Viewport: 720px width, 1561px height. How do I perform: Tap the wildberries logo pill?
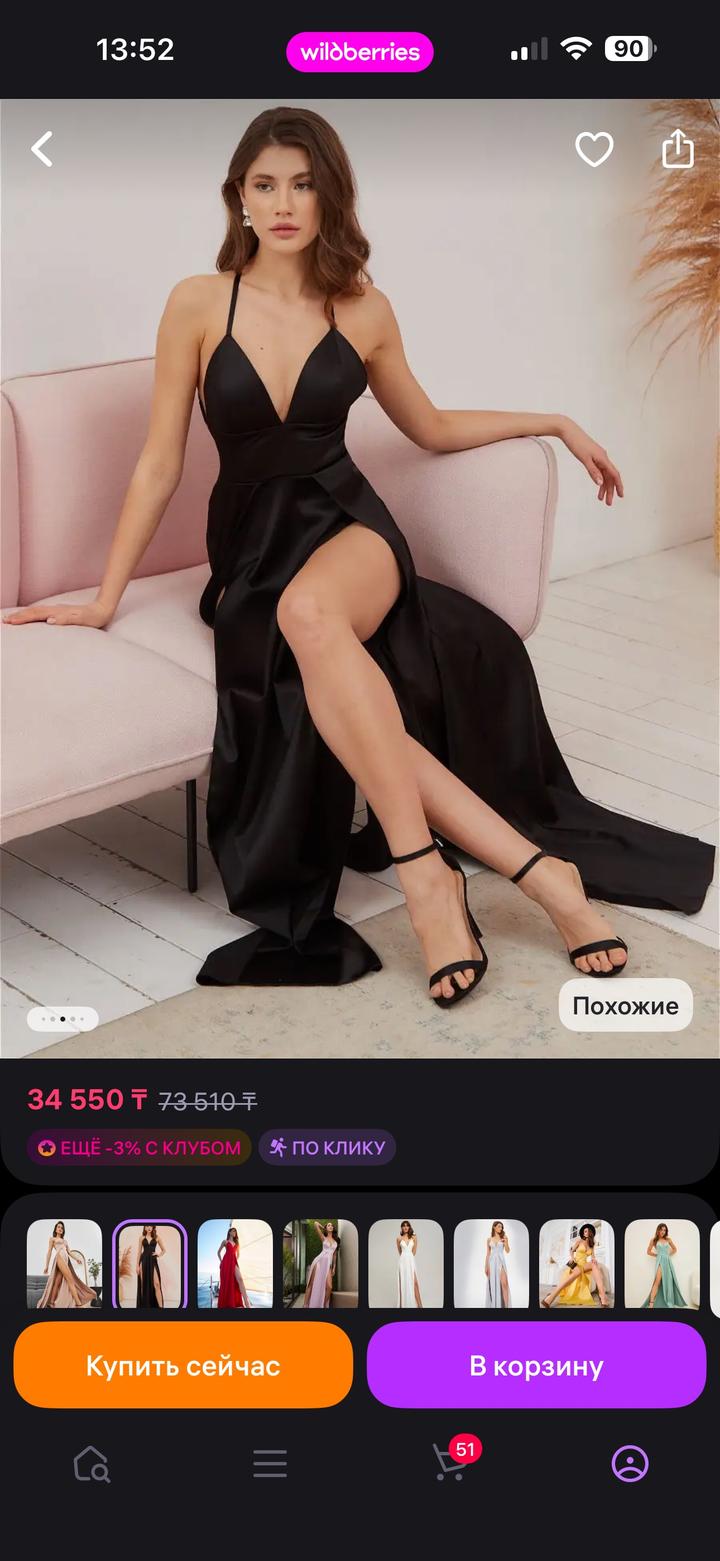coord(359,52)
